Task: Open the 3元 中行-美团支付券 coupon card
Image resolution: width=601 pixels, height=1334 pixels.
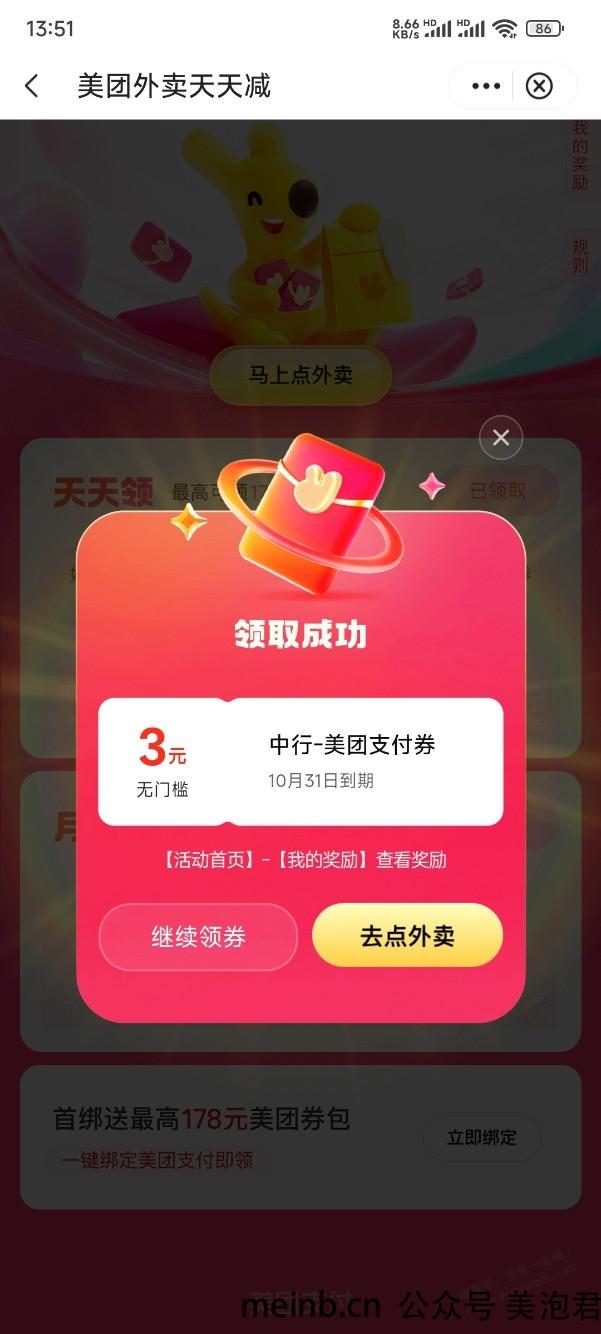Action: coord(300,761)
